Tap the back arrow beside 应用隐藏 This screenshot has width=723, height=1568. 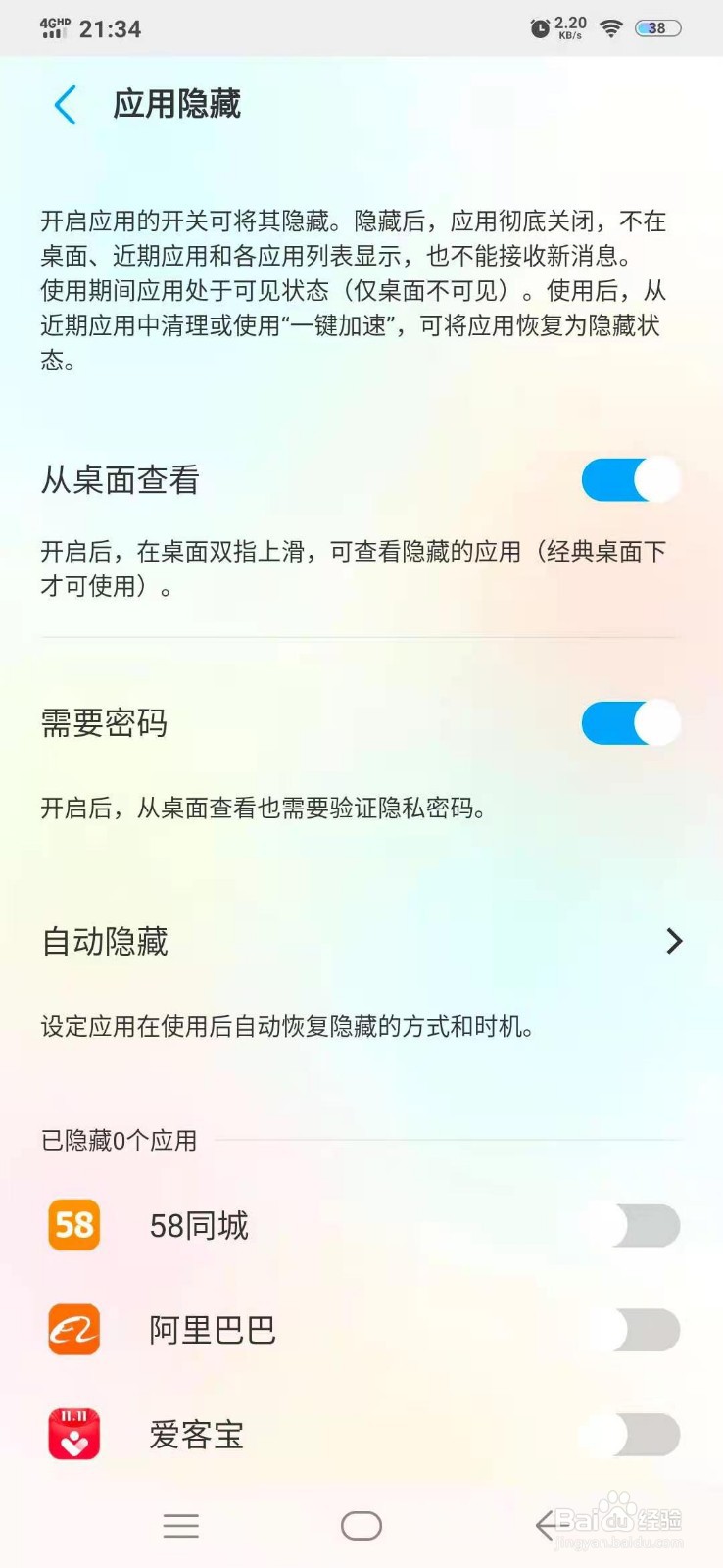[65, 104]
